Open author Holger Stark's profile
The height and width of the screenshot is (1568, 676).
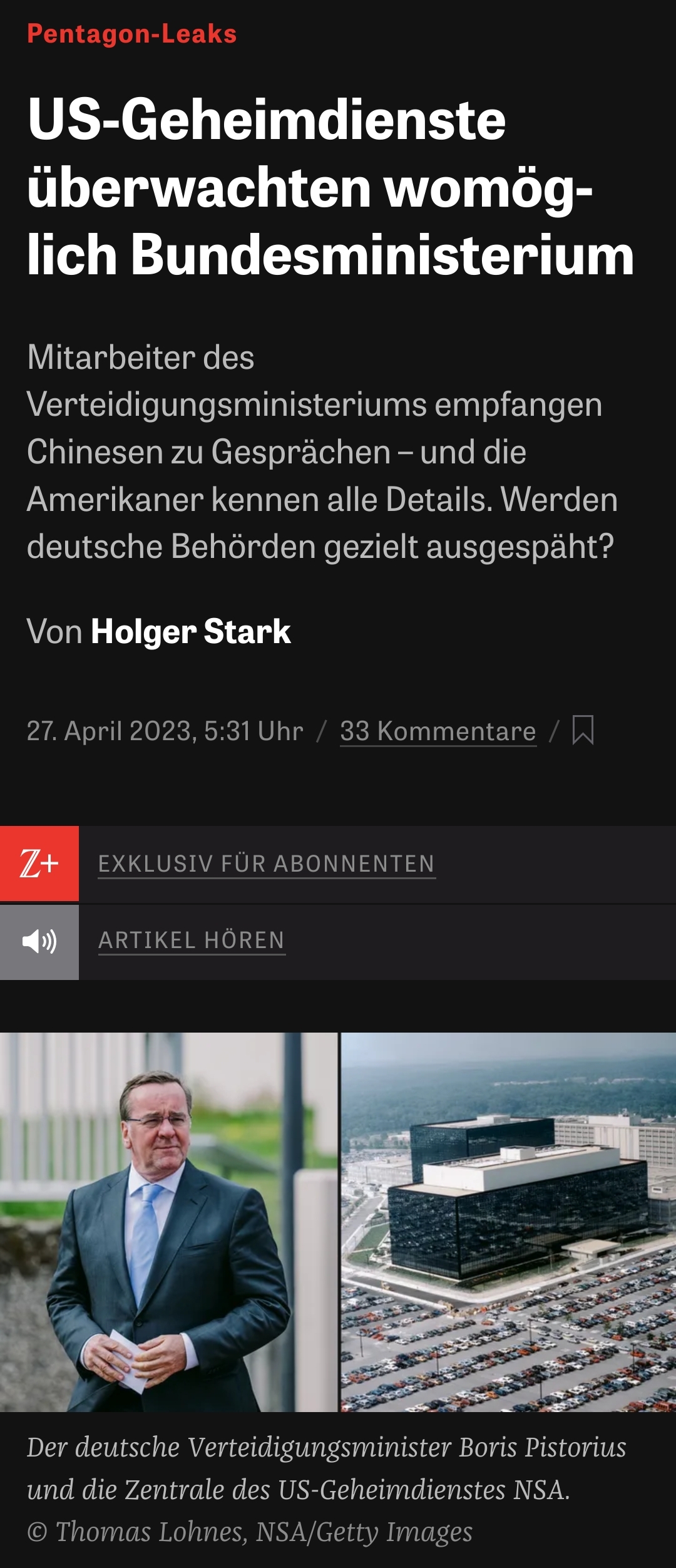191,631
